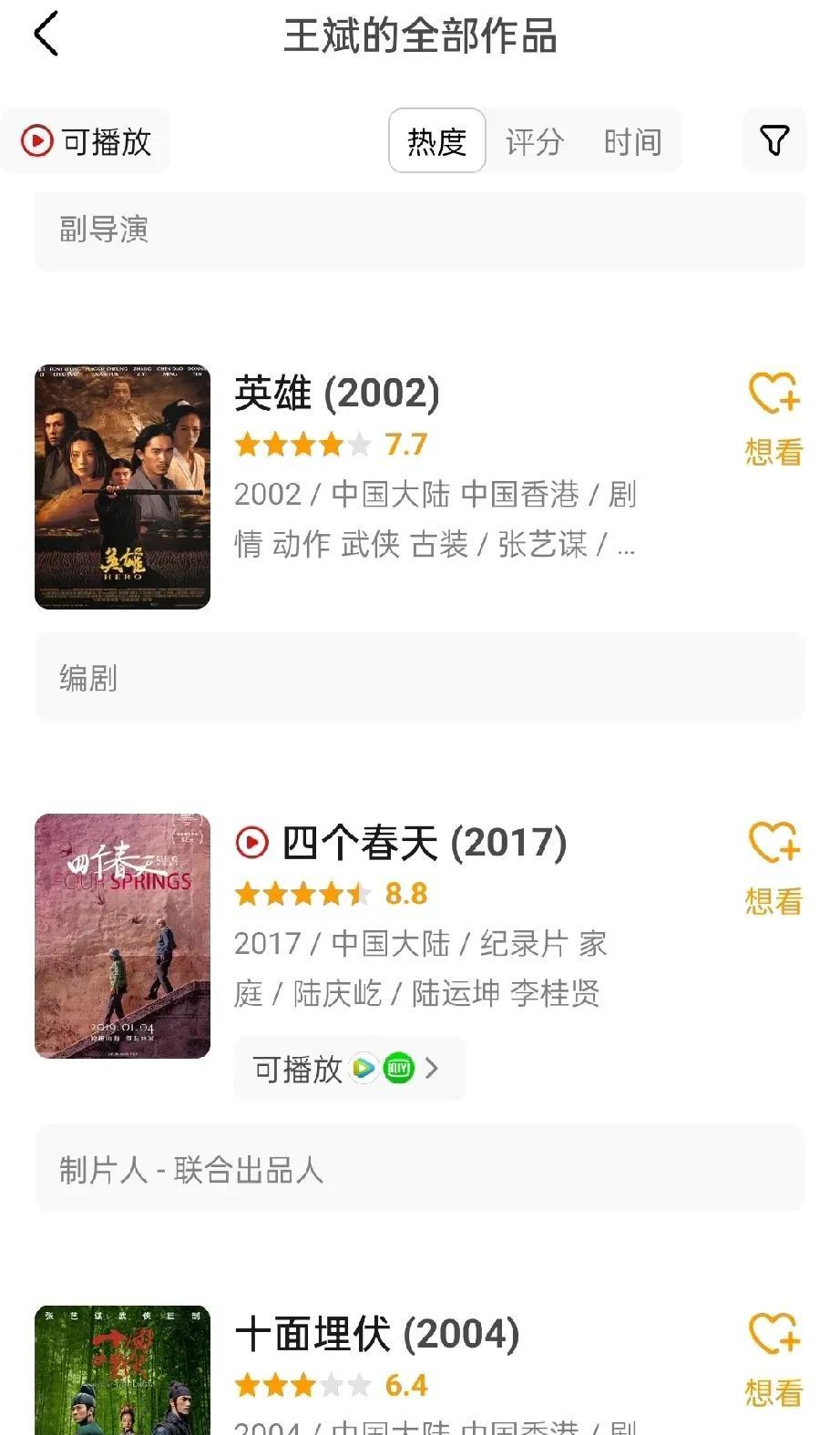Screen dimensions: 840x1435
Task: Go back from 王斌的全部作品
Action: [46, 35]
